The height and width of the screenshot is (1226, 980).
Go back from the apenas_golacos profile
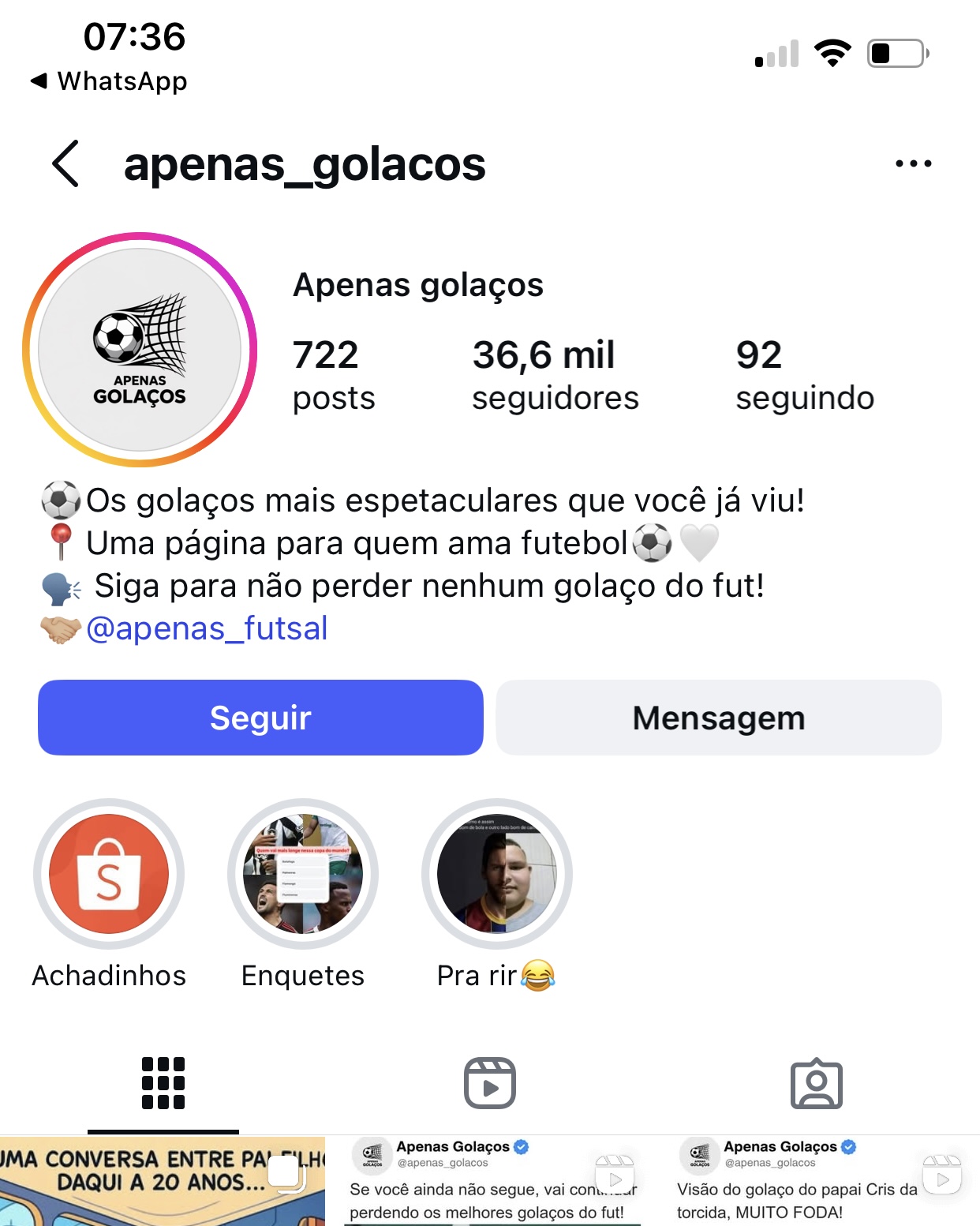(x=66, y=164)
